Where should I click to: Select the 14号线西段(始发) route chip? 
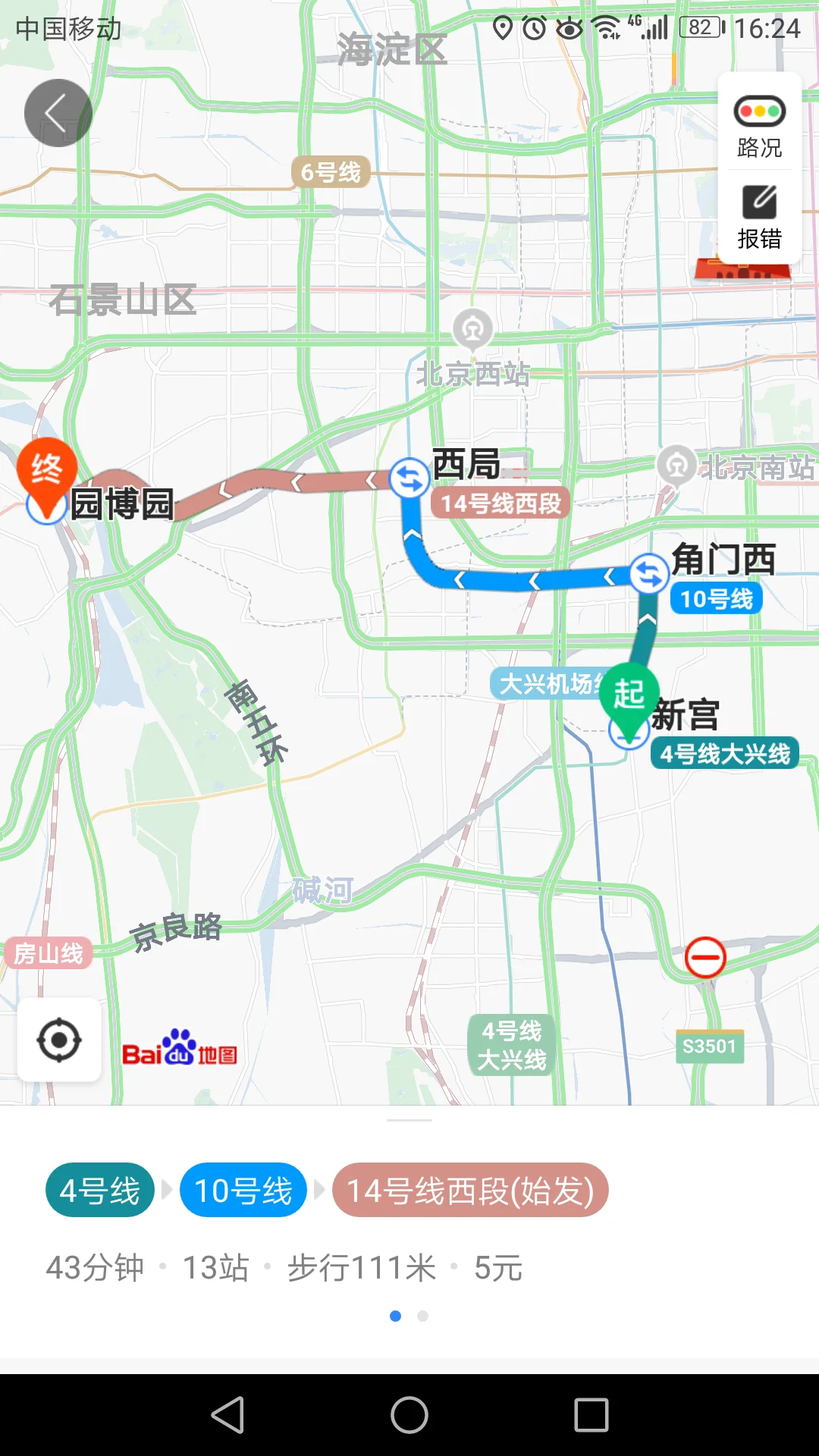[472, 1191]
